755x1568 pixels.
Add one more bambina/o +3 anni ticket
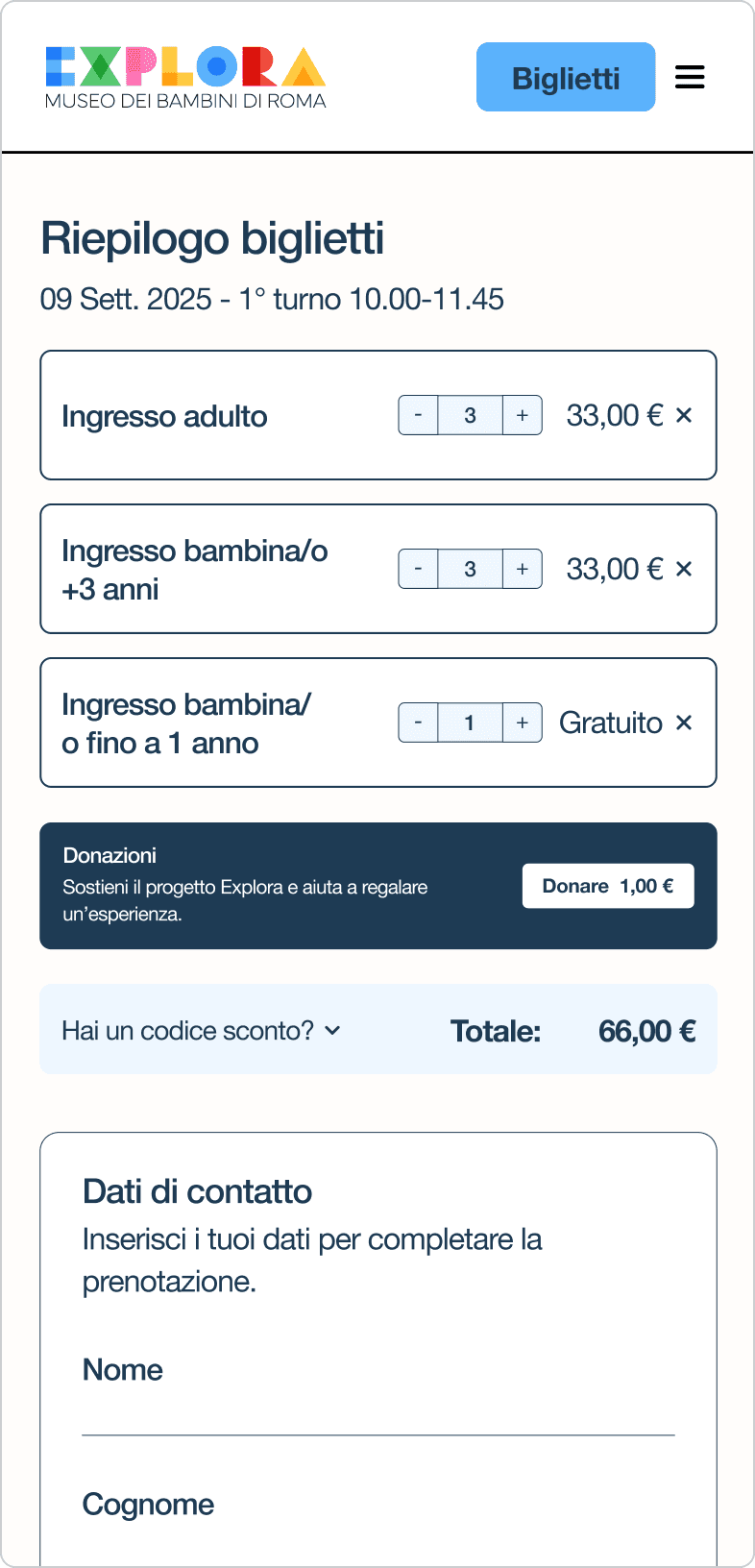523,569
